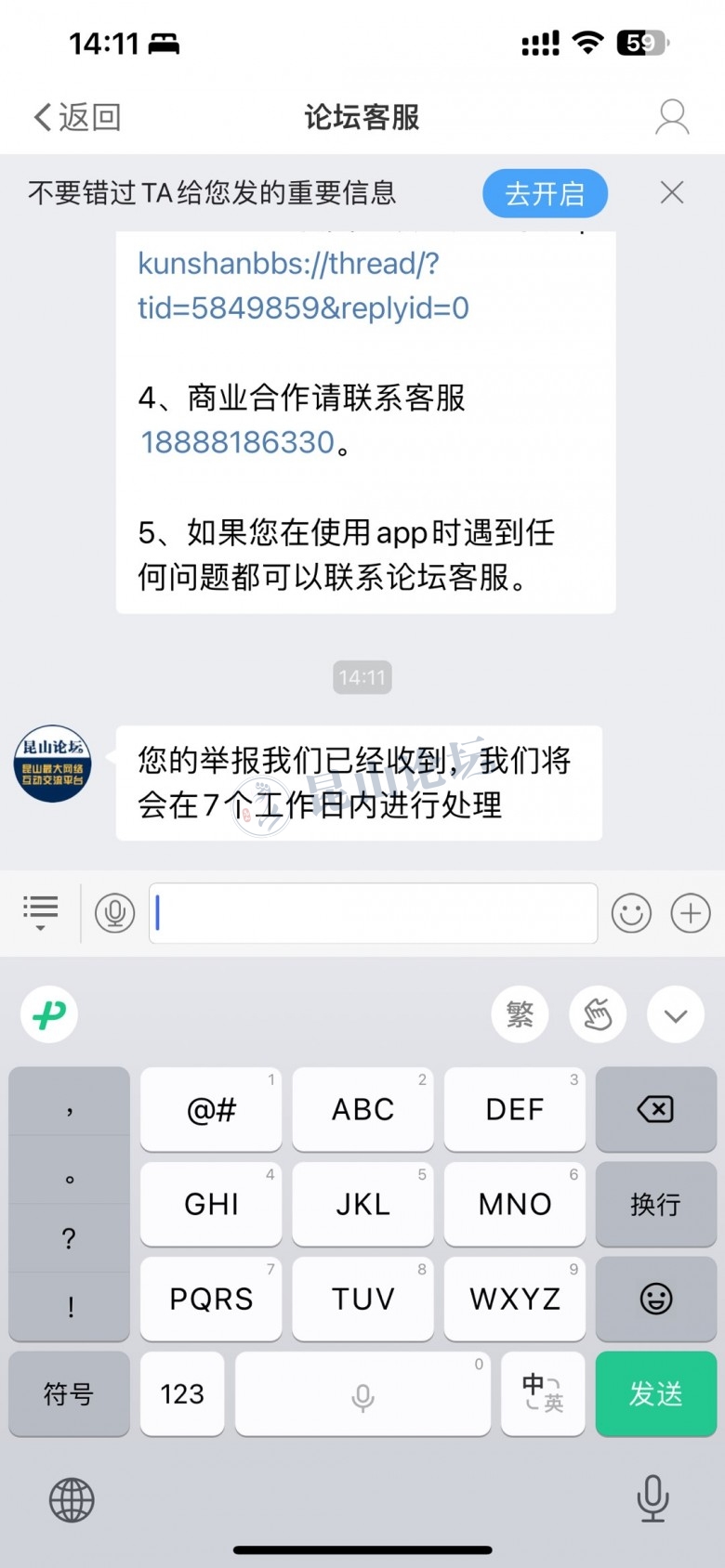Toggle traditional Chinese with the 繁 key
The width and height of the screenshot is (725, 1568).
[520, 1014]
